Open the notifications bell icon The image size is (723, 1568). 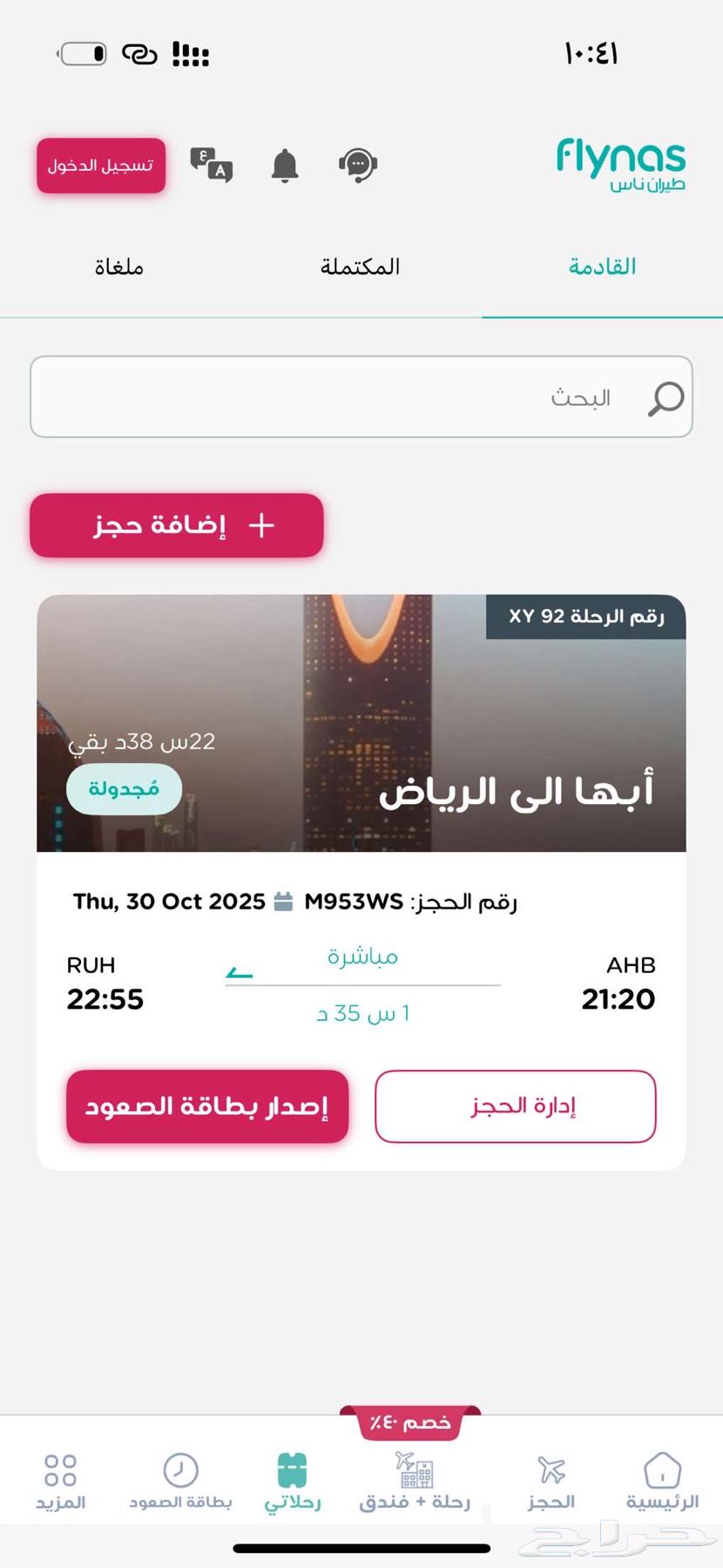283,166
